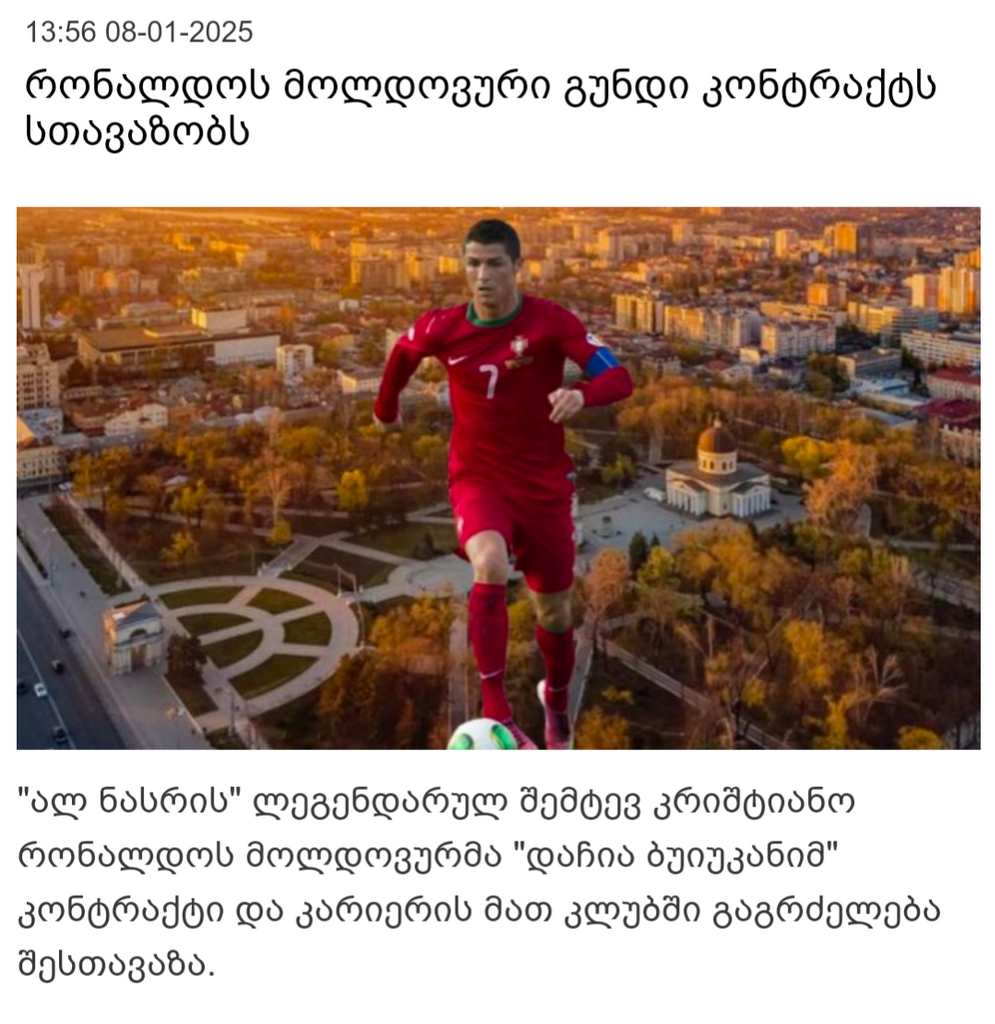This screenshot has height=1024, width=995.
Task: Open the Ronaldo article photo
Action: tap(498, 477)
